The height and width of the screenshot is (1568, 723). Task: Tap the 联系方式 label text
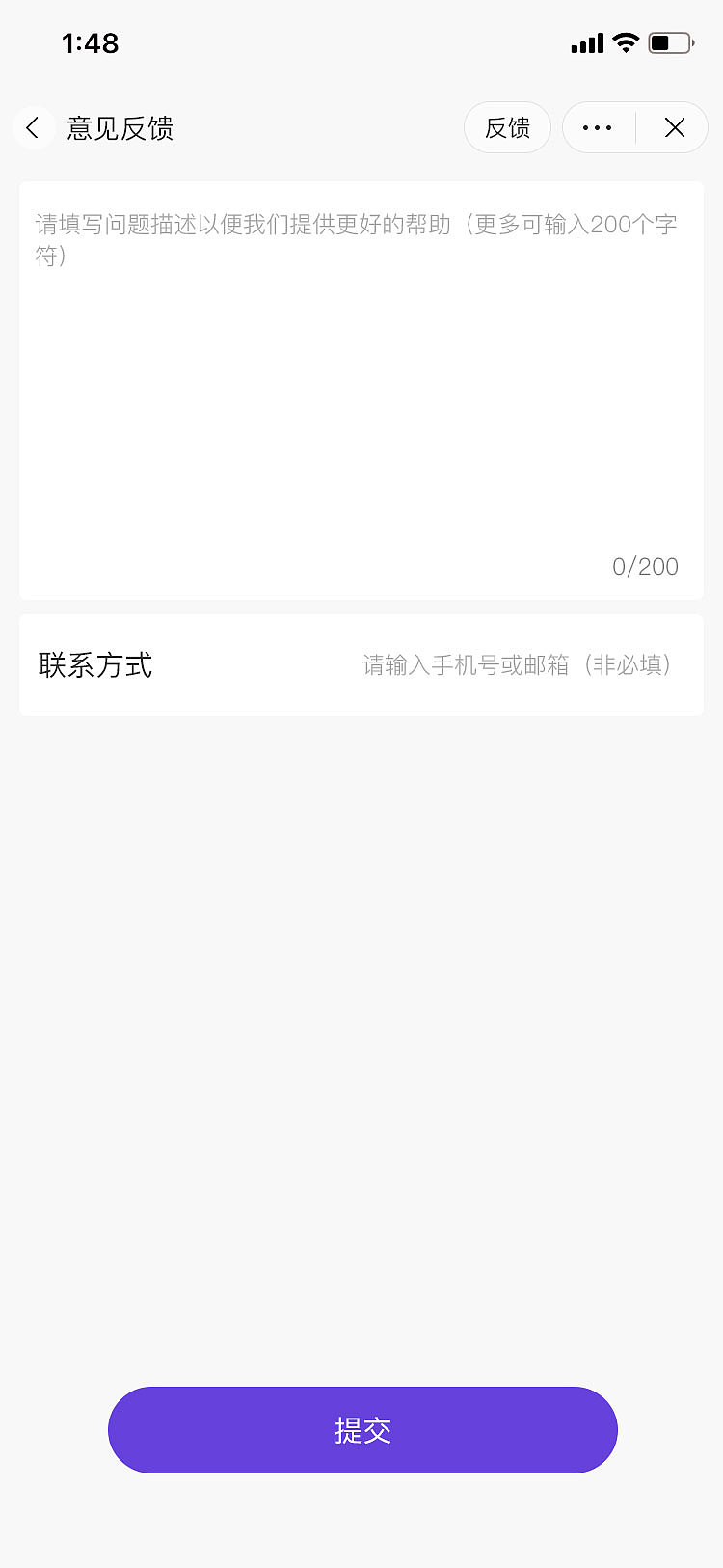(95, 664)
